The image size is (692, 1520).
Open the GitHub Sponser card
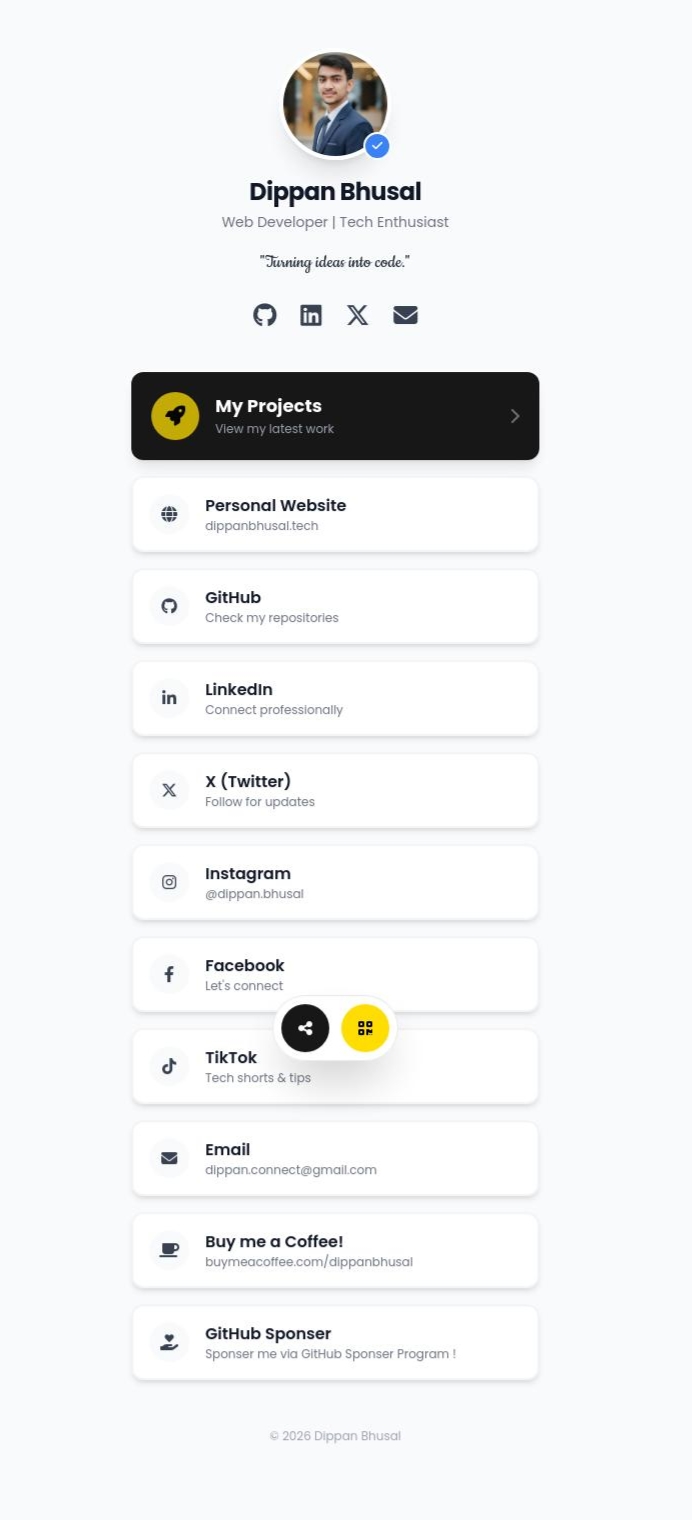click(x=335, y=1342)
